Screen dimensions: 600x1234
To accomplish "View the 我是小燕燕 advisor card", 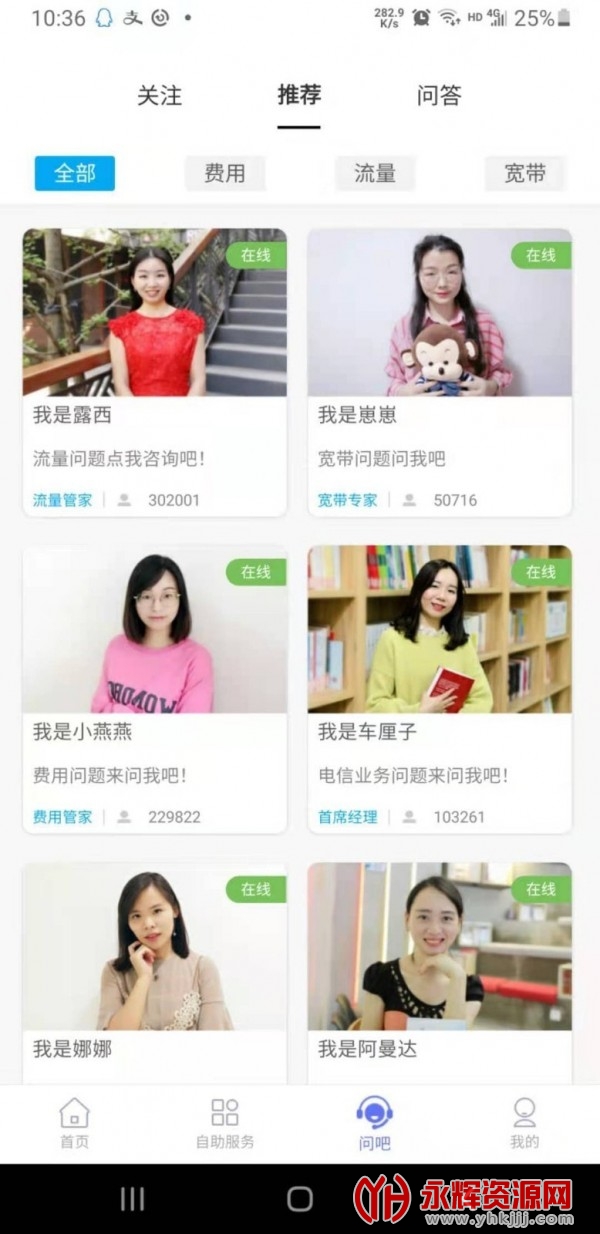I will pos(155,689).
